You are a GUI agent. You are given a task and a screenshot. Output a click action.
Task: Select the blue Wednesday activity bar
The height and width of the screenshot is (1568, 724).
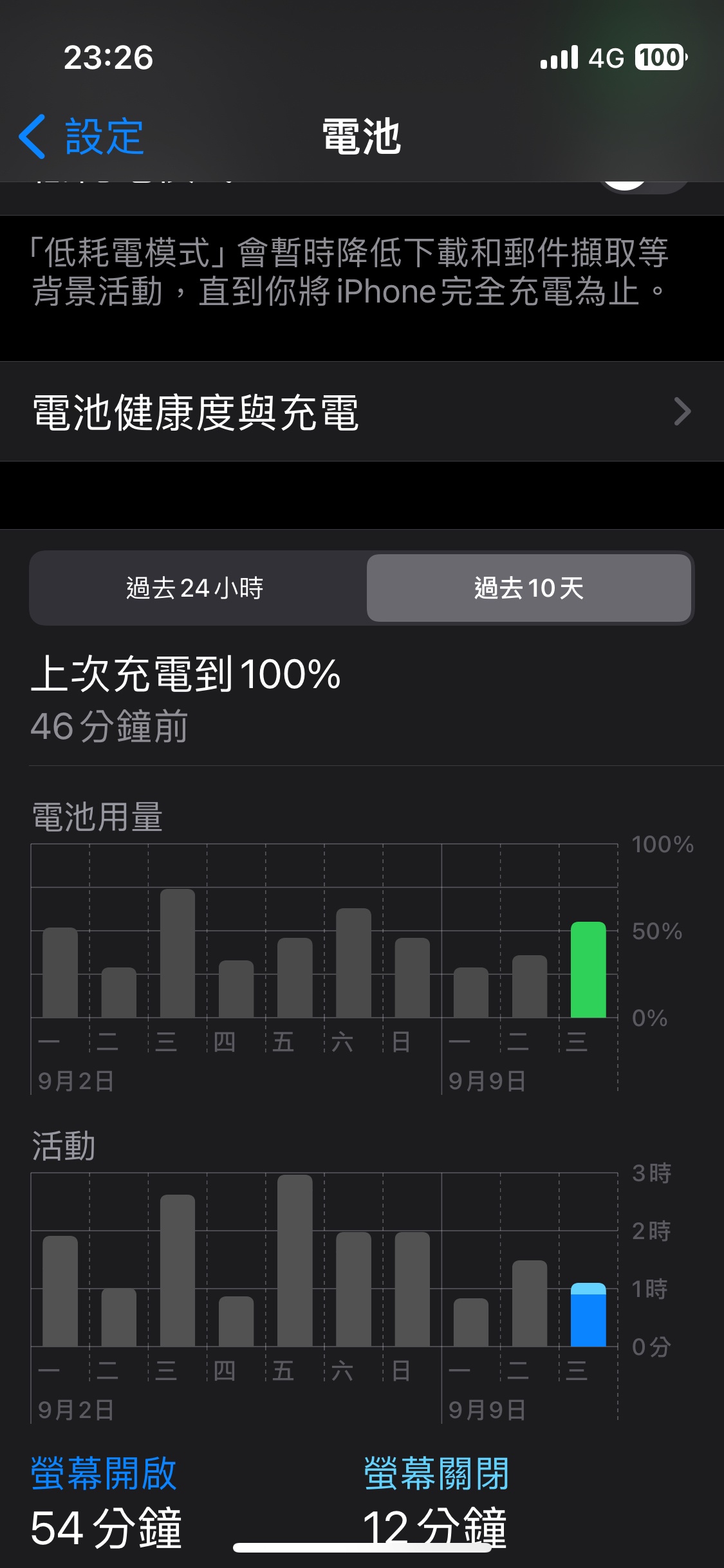pyautogui.click(x=588, y=1316)
